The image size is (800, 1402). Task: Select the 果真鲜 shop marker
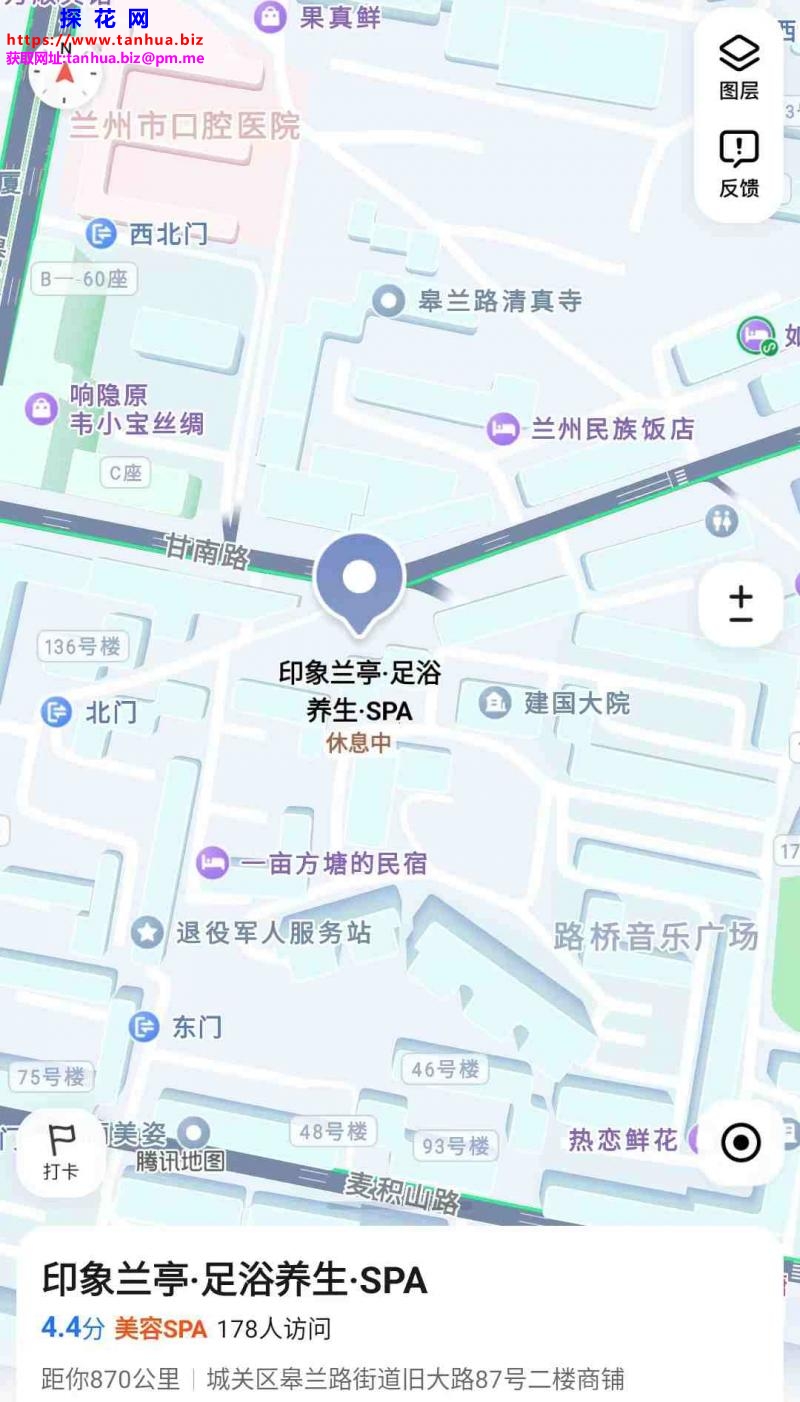(270, 17)
